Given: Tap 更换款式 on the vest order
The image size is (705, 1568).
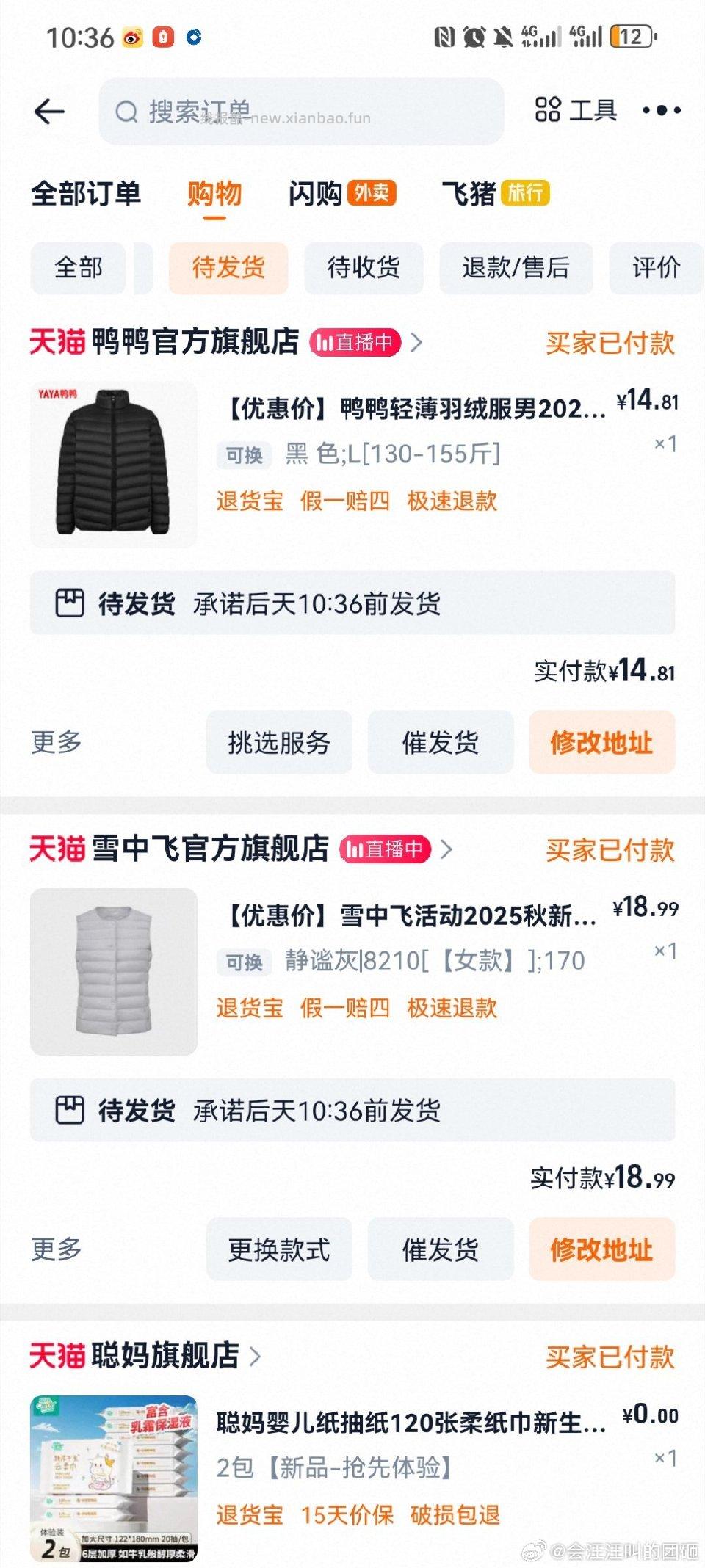Looking at the screenshot, I should (x=280, y=1248).
